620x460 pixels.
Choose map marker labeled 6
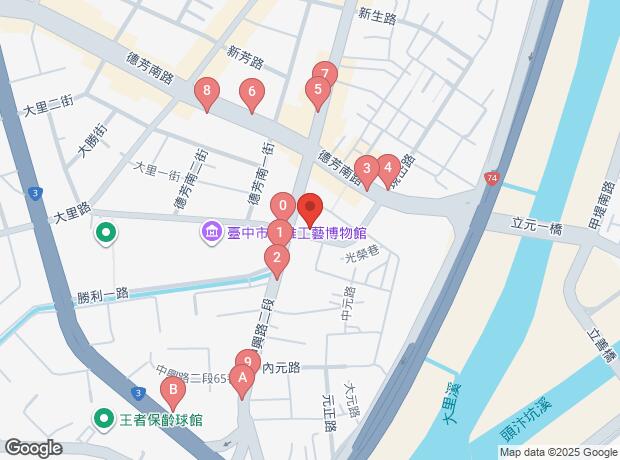251,93
